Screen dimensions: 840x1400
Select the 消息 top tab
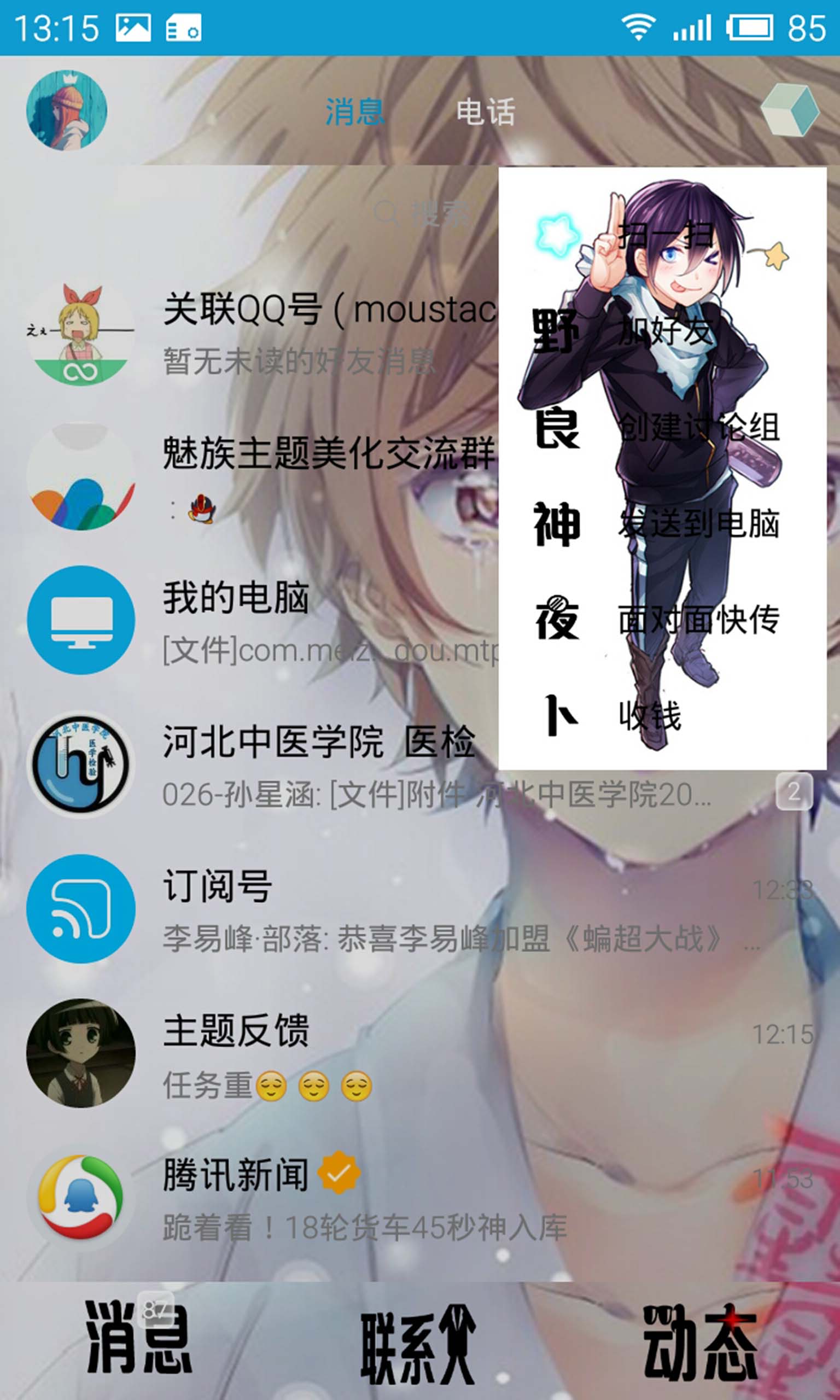point(355,112)
